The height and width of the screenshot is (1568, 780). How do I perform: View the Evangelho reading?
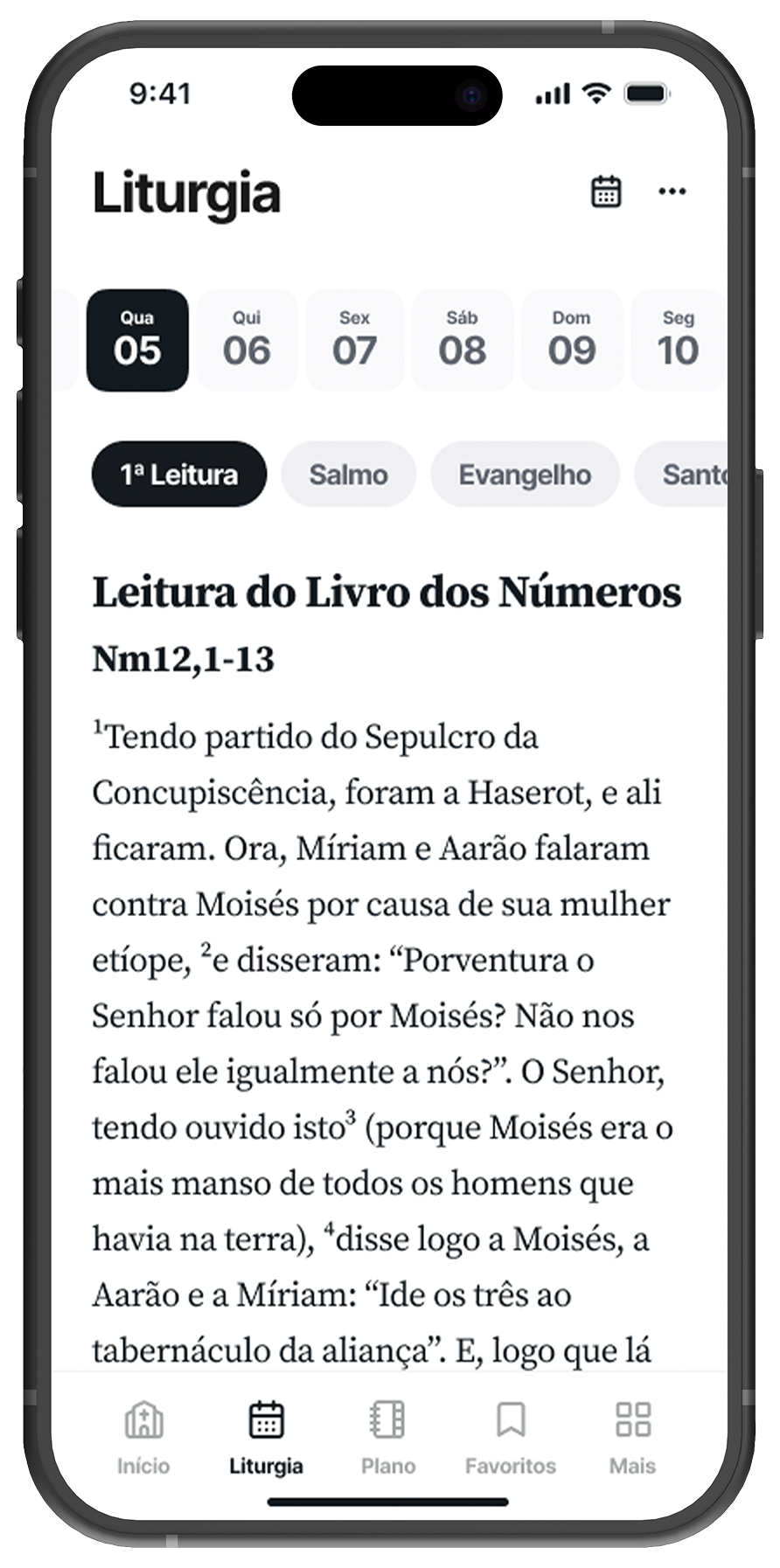[x=525, y=475]
